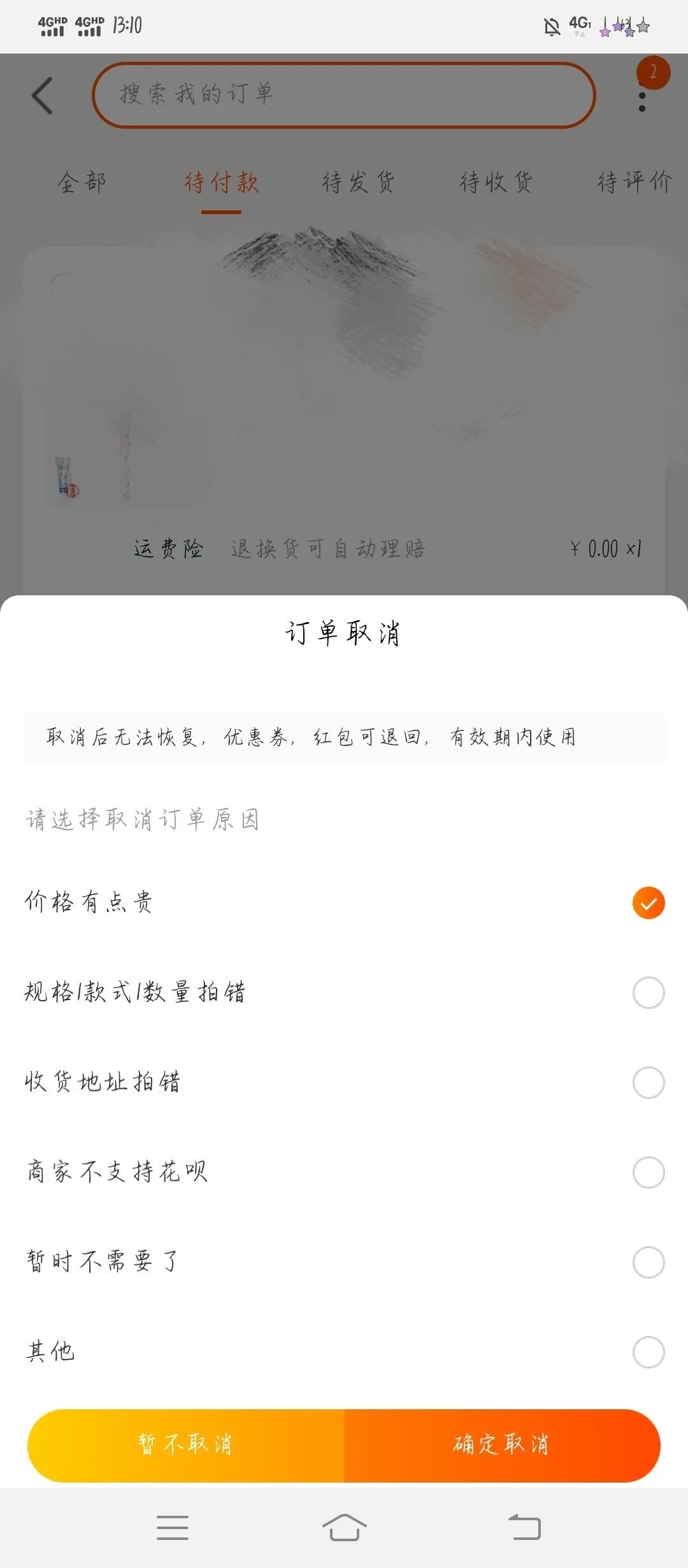Screen dimensions: 688x1568
Task: Tap 暂不取消 to keep the order
Action: coord(185,1445)
